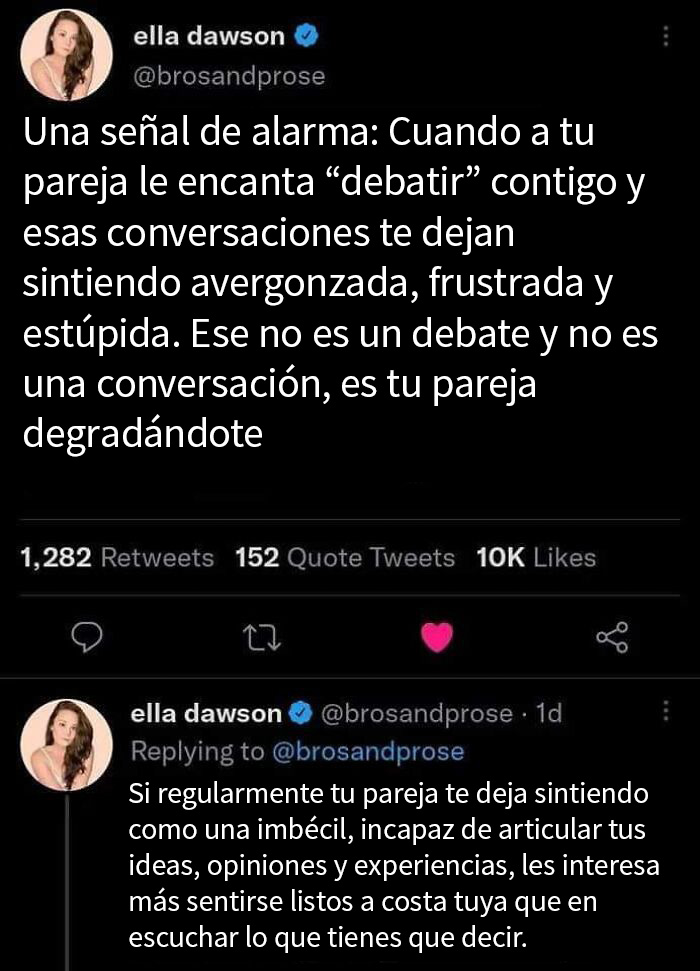700x971 pixels.
Task: Open the @brosandprose mention in Replying to
Action: [368, 751]
